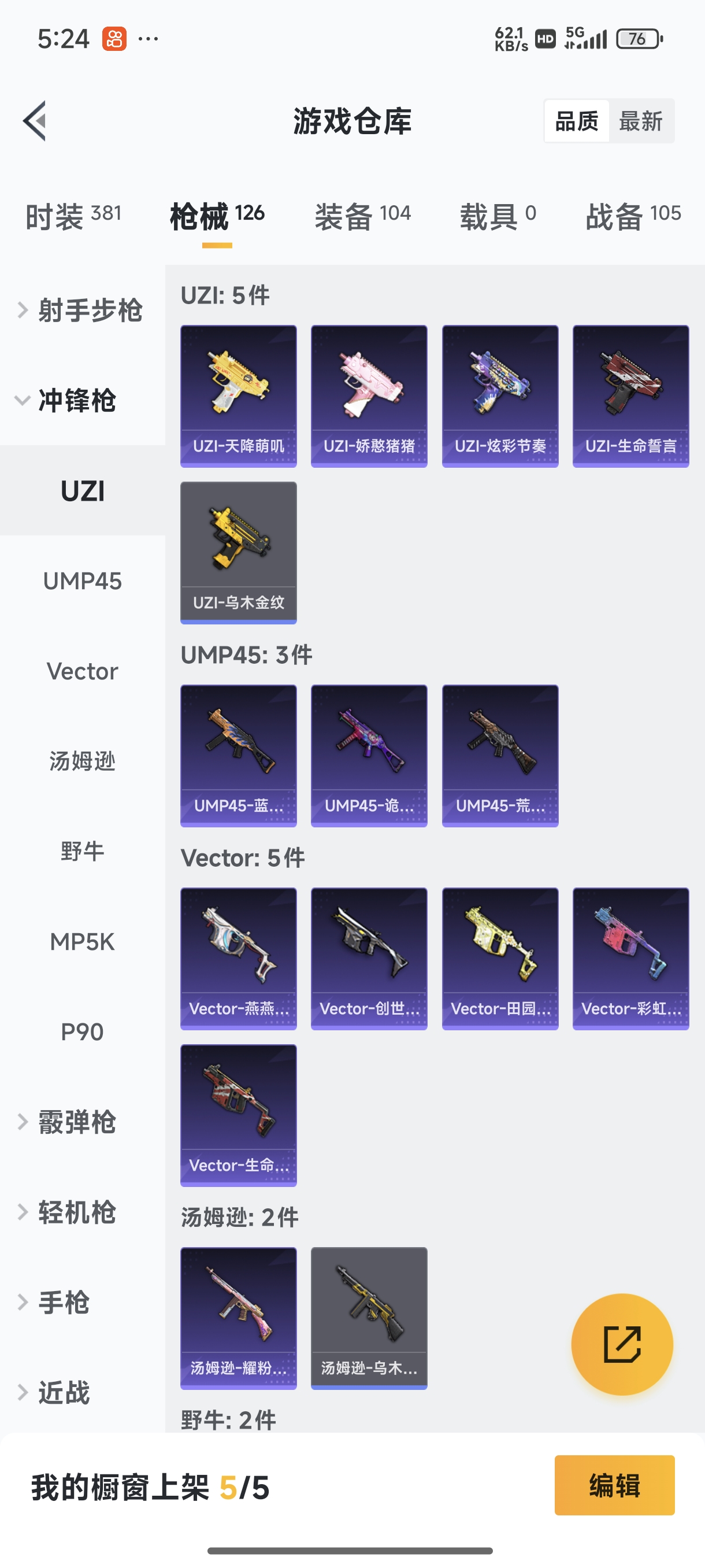Image resolution: width=705 pixels, height=1568 pixels.
Task: Open the 装备 tab
Action: point(362,216)
